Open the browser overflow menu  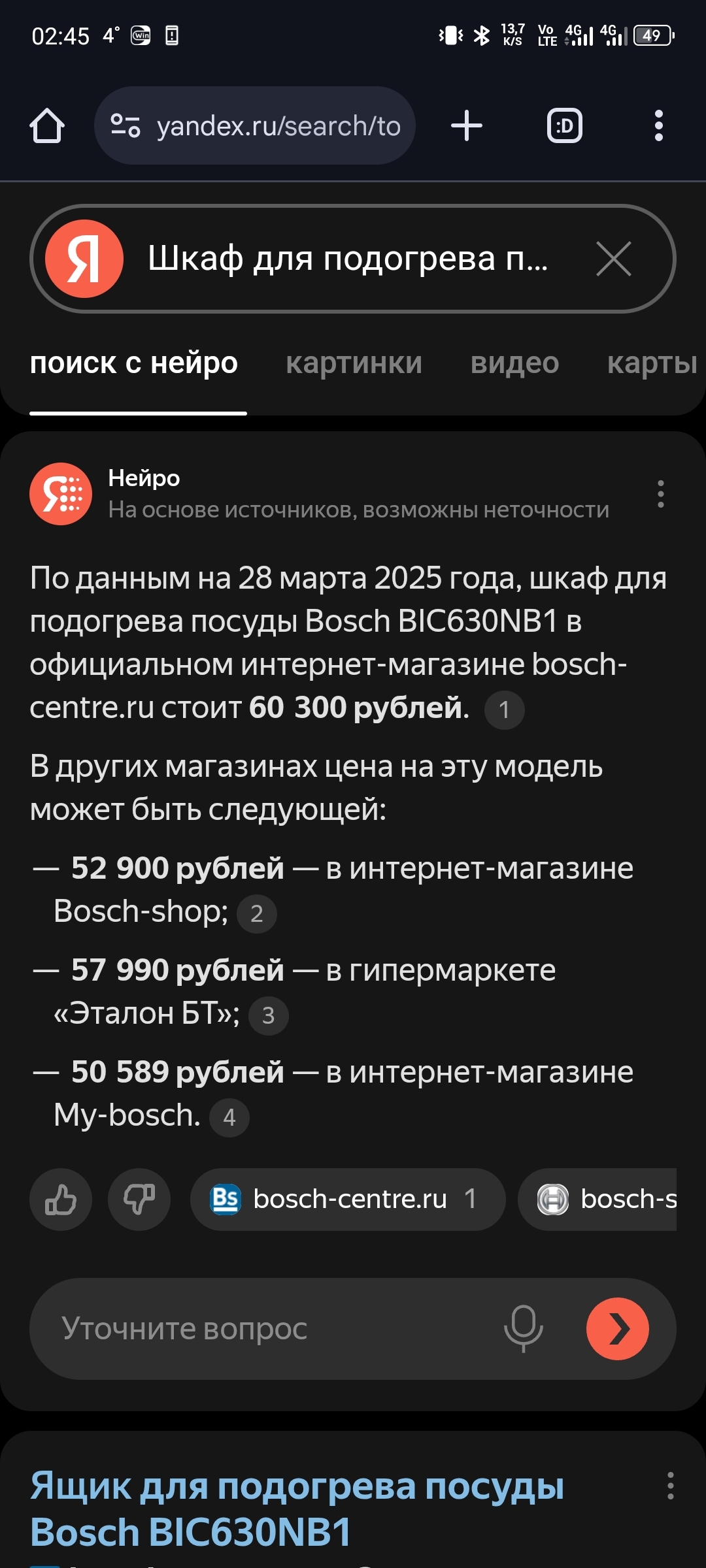click(658, 125)
